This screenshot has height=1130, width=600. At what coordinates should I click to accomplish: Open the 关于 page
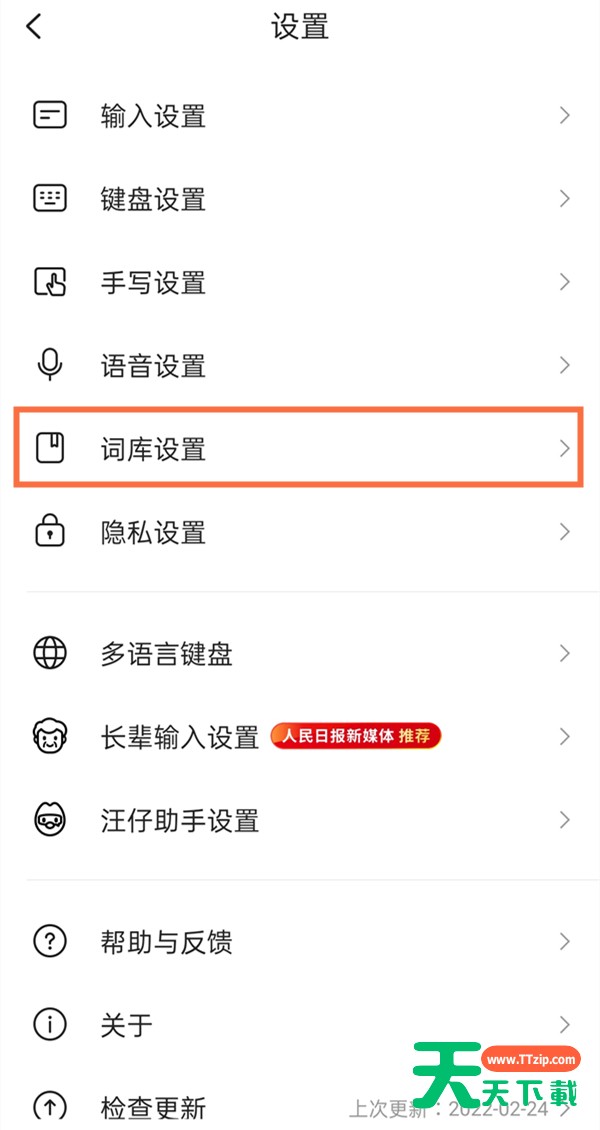click(300, 1024)
